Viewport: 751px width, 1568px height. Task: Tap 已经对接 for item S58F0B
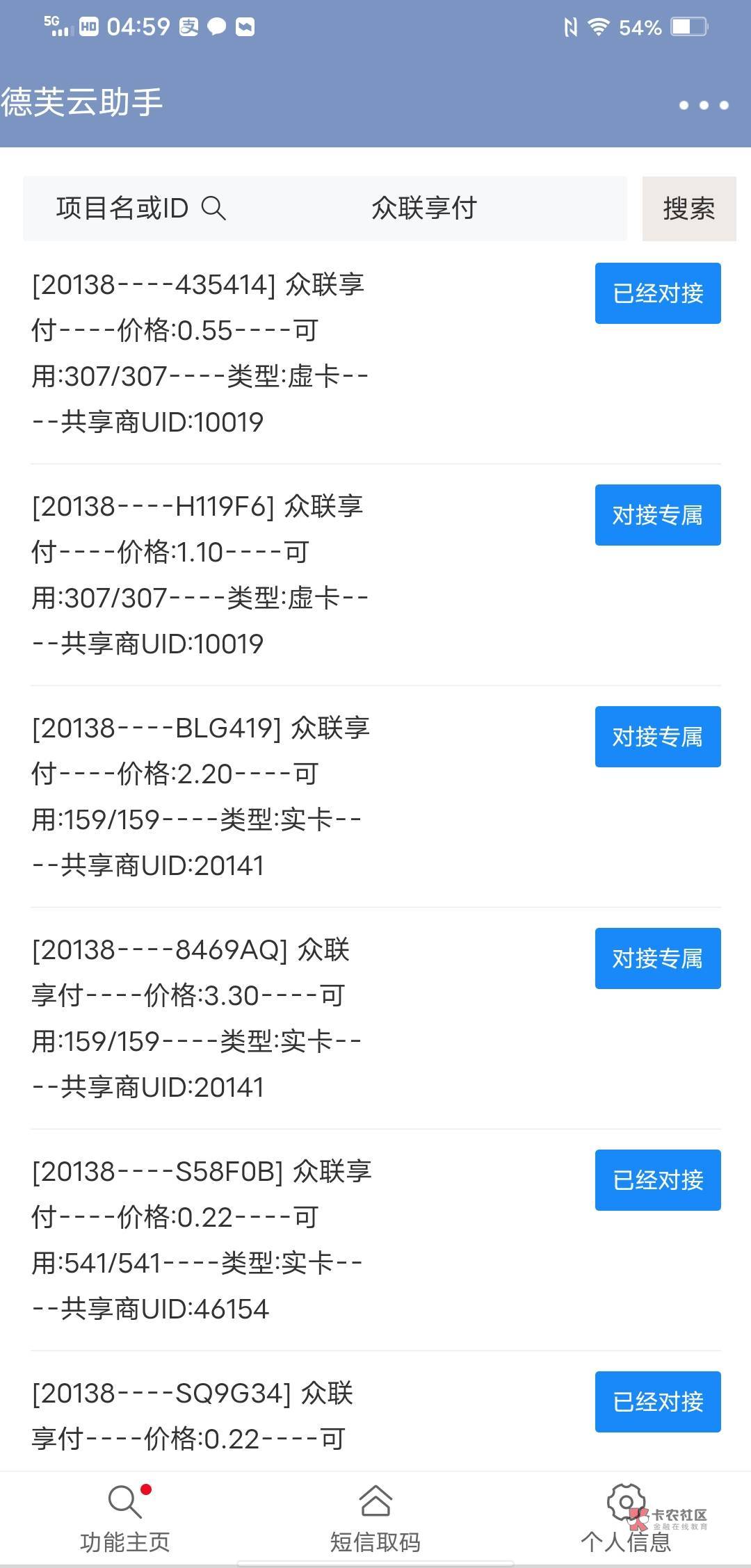658,1180
